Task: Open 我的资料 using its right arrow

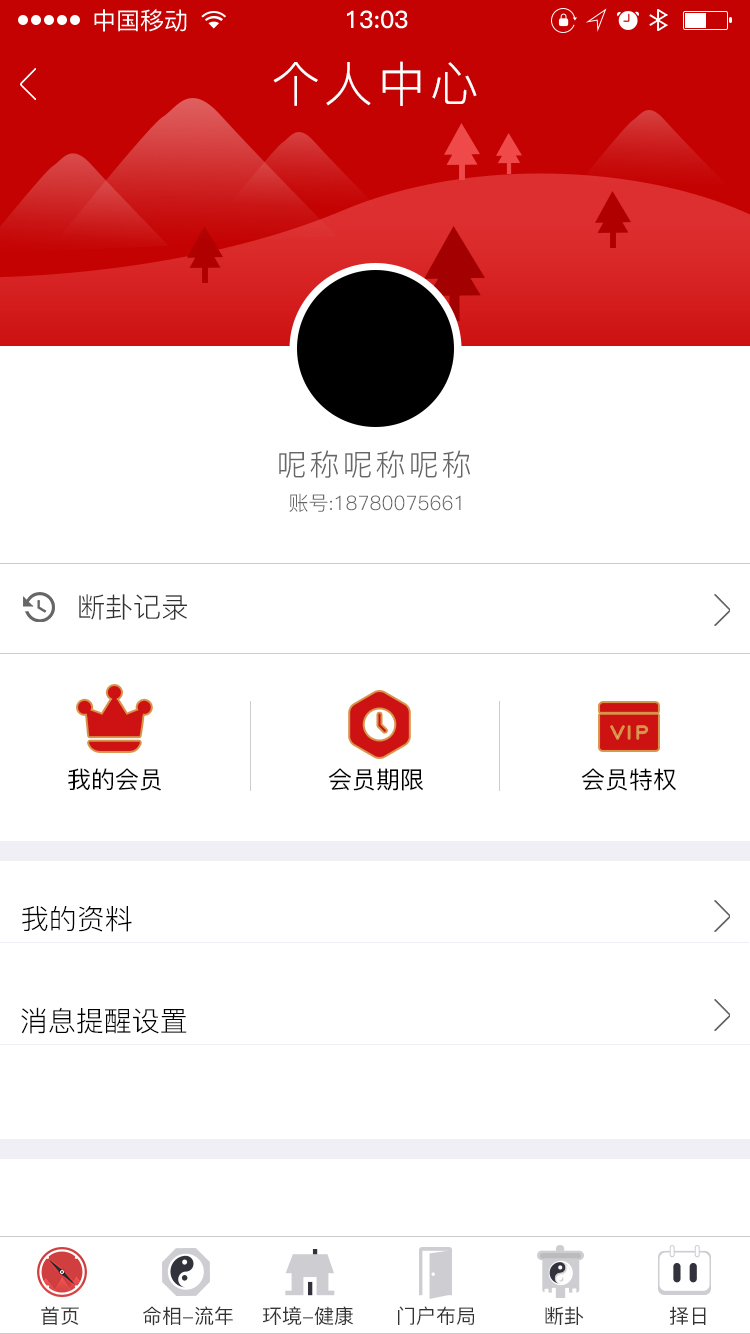Action: [x=722, y=916]
